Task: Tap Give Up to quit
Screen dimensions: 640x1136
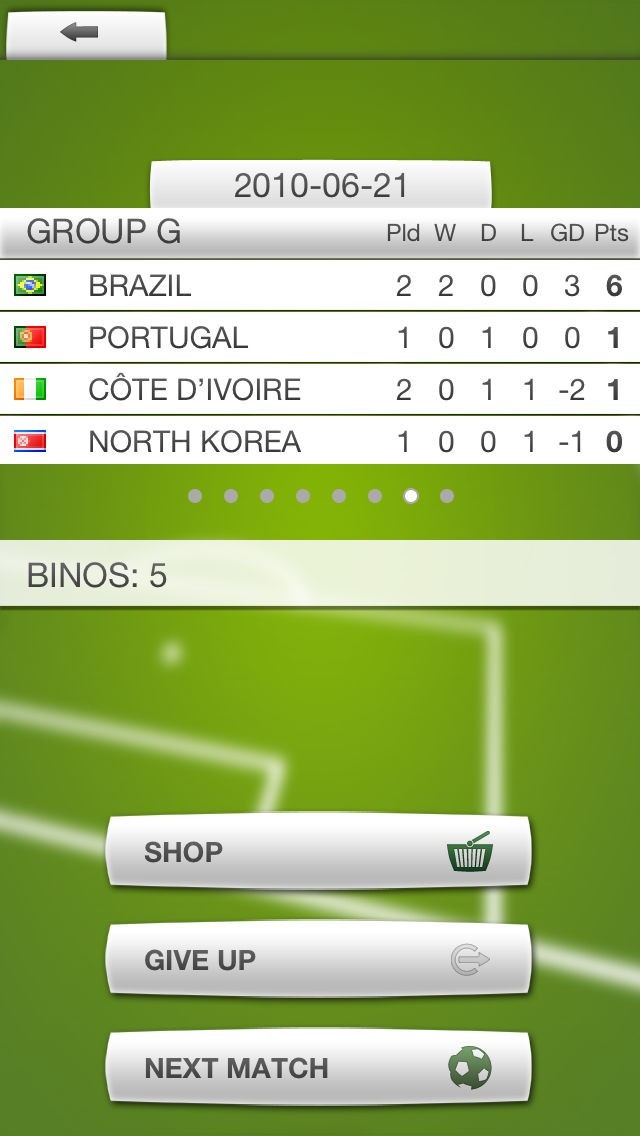Action: [318, 960]
